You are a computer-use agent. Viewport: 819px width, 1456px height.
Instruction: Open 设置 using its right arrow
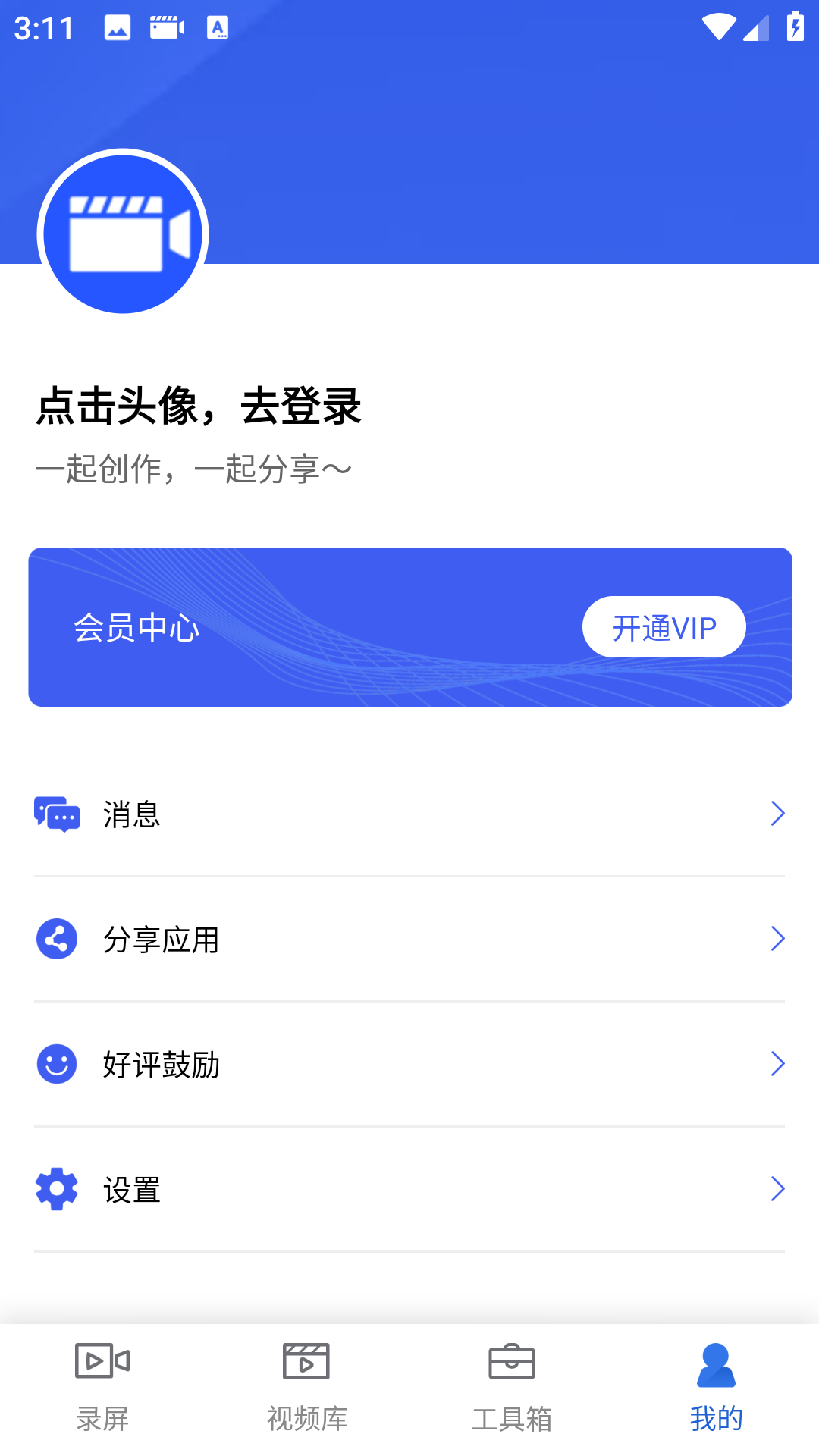pos(778,1189)
